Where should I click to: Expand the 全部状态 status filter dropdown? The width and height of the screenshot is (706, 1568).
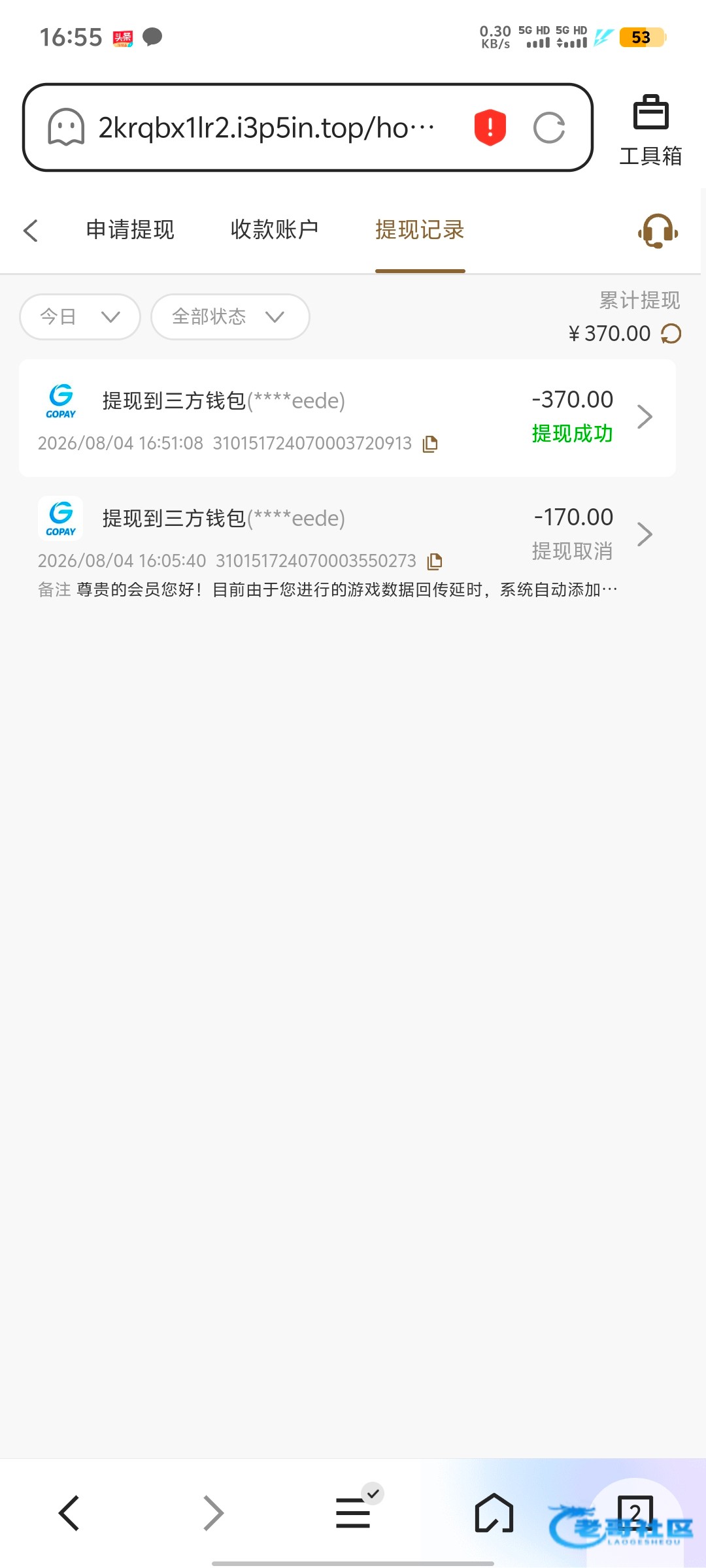(x=230, y=317)
